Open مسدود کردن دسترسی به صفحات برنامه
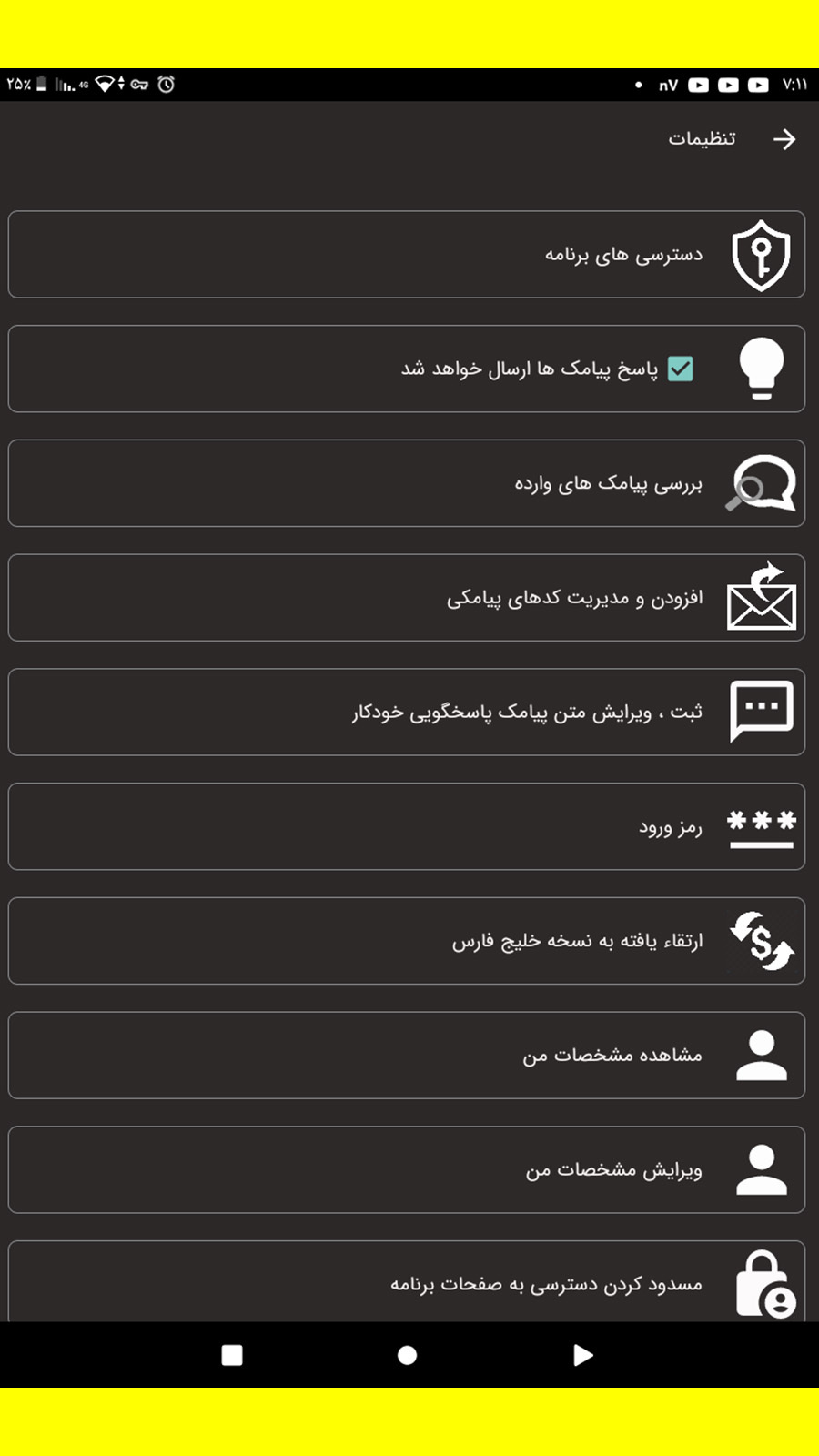 click(x=407, y=1283)
